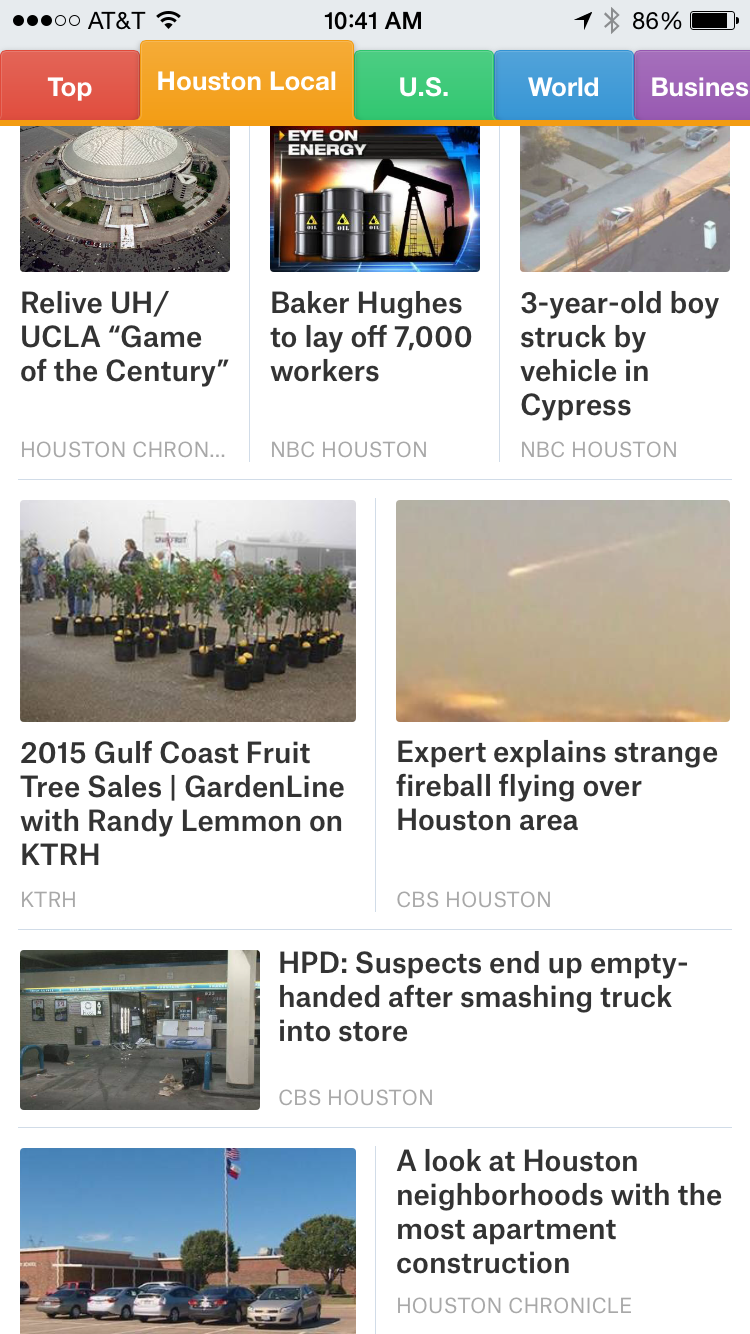View the Houston apartment construction article
The height and width of the screenshot is (1334, 750).
pyautogui.click(x=558, y=1211)
